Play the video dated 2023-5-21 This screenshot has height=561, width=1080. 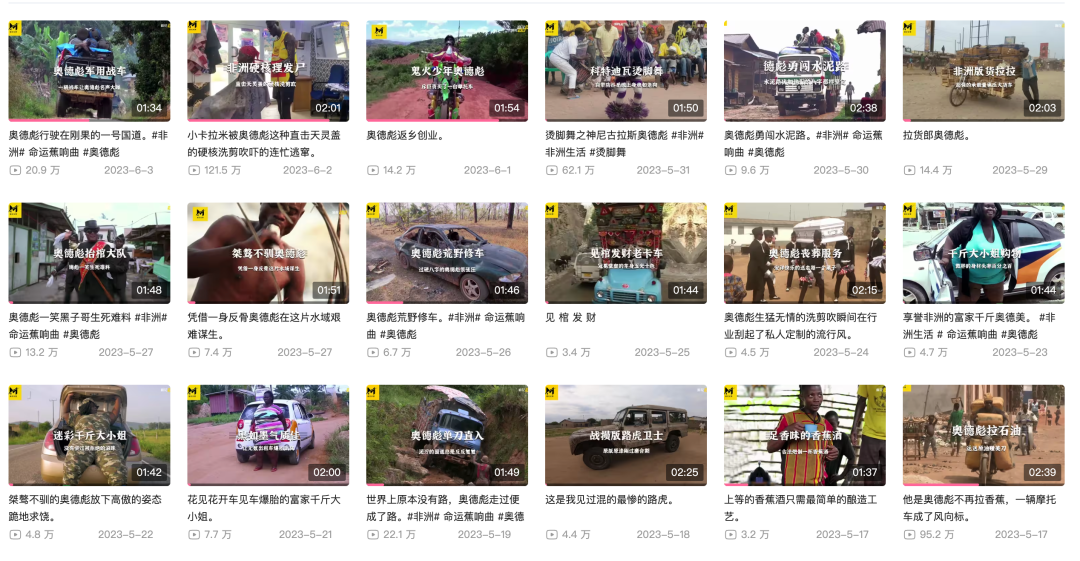268,435
